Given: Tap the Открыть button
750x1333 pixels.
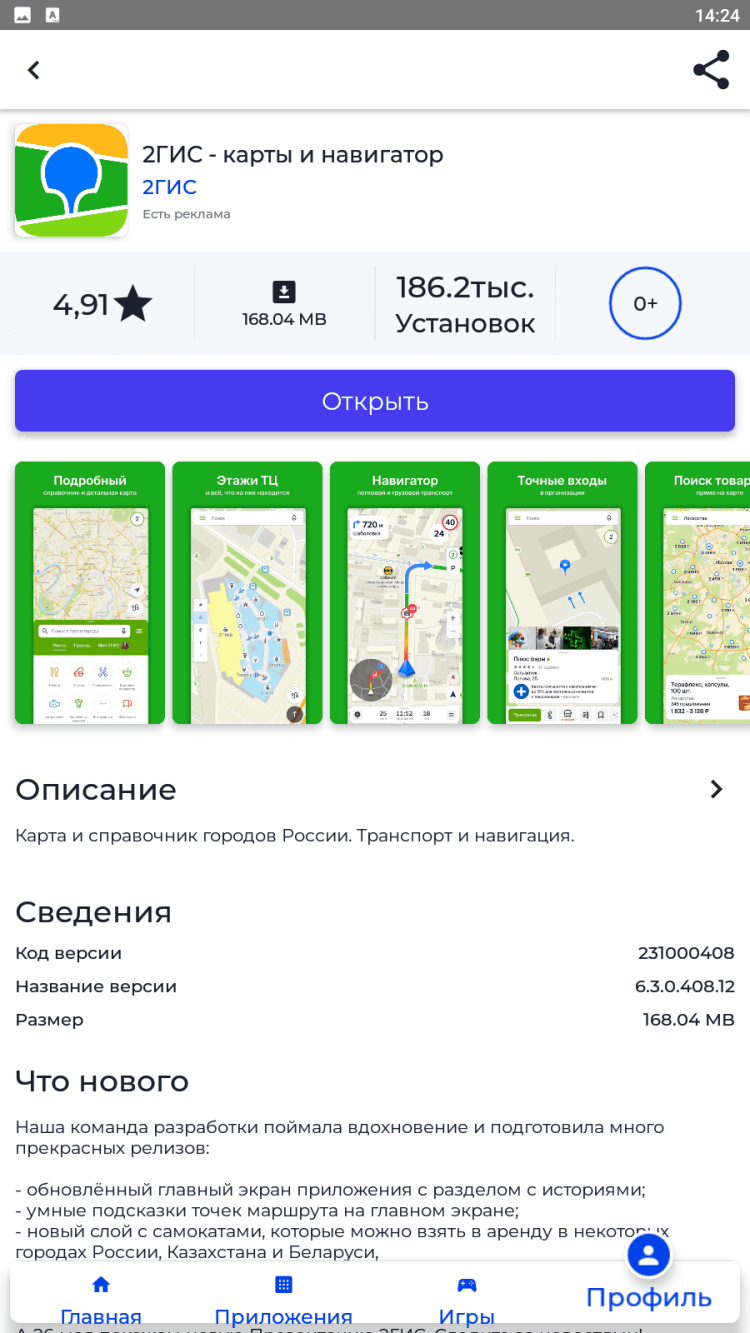Looking at the screenshot, I should (x=375, y=401).
